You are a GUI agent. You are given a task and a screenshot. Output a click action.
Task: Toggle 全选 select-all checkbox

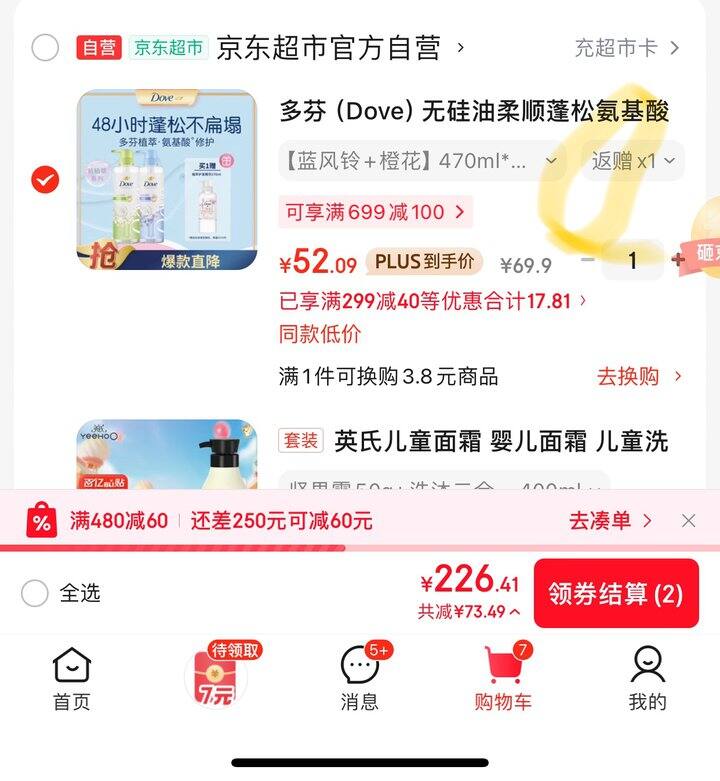(x=35, y=593)
